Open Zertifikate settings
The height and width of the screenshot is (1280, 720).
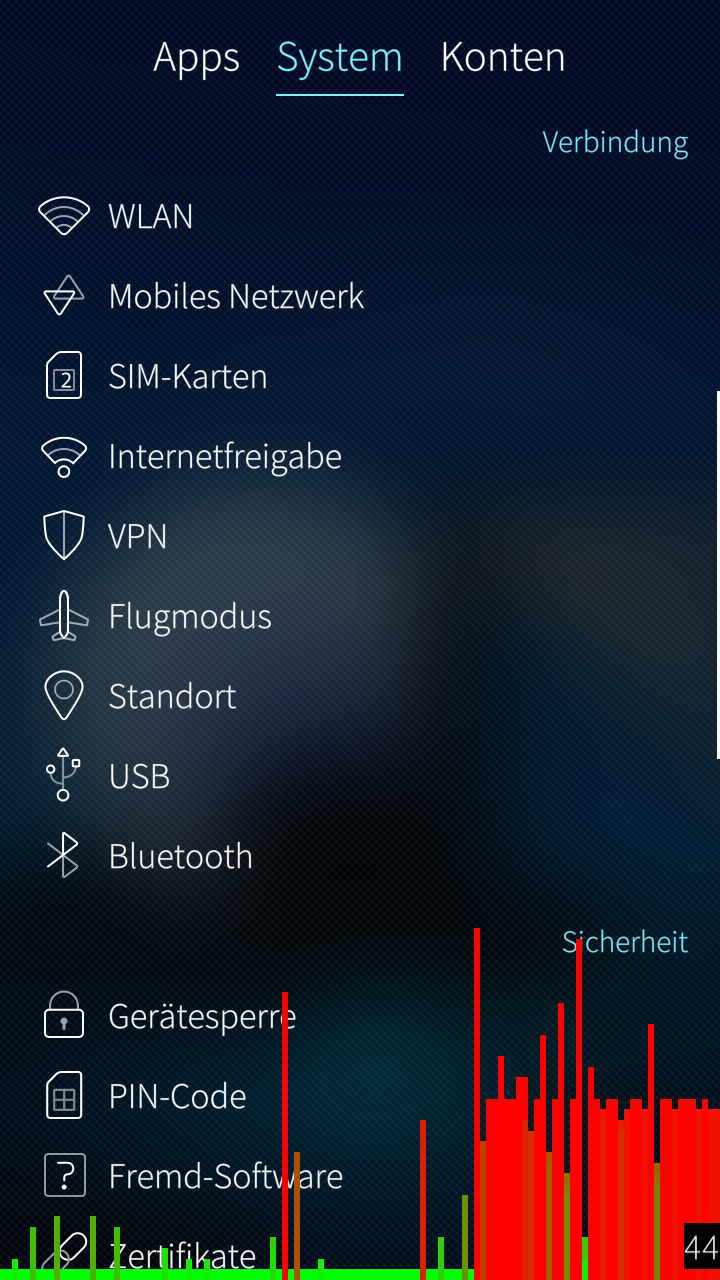click(x=182, y=1255)
